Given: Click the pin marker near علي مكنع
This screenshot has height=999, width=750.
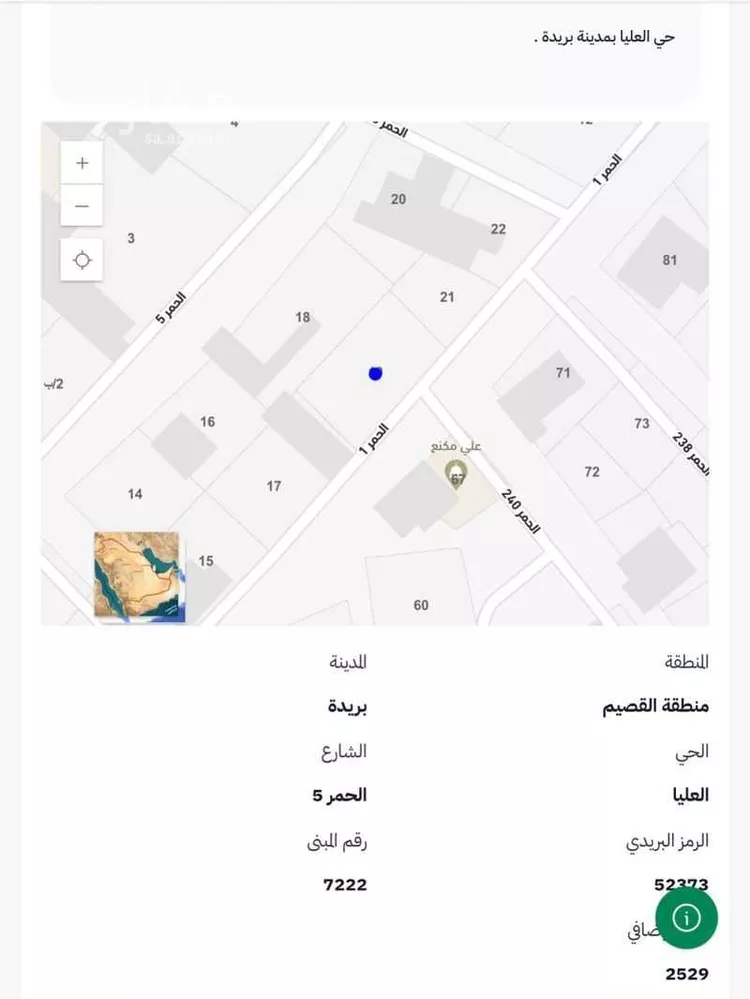Looking at the screenshot, I should click(455, 468).
